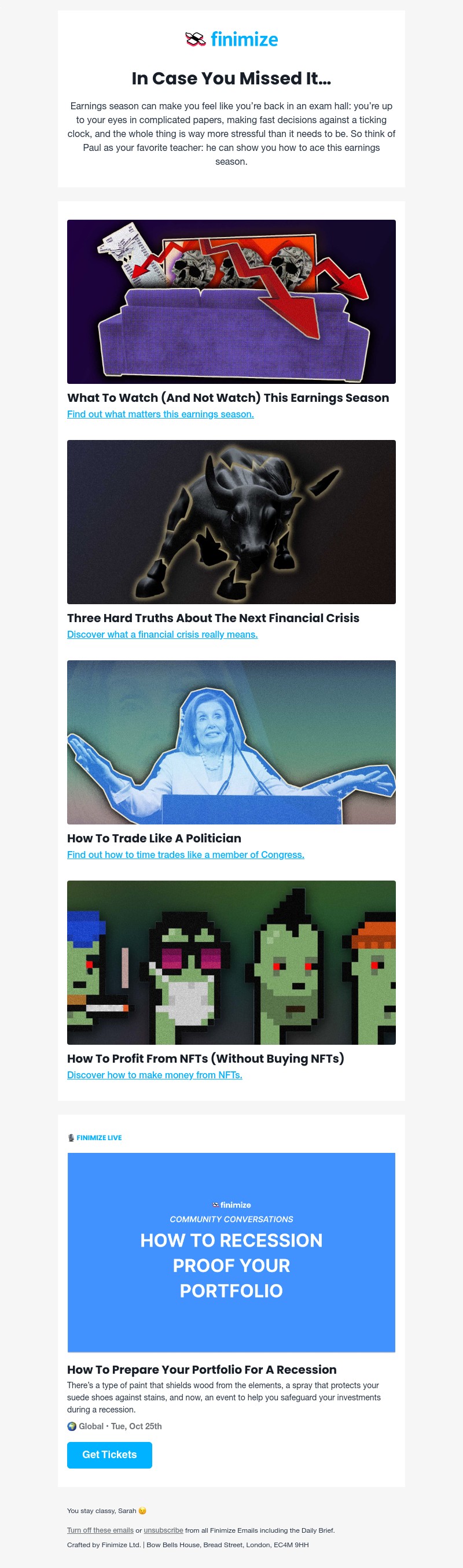
Task: Open the politician article image
Action: point(231,742)
